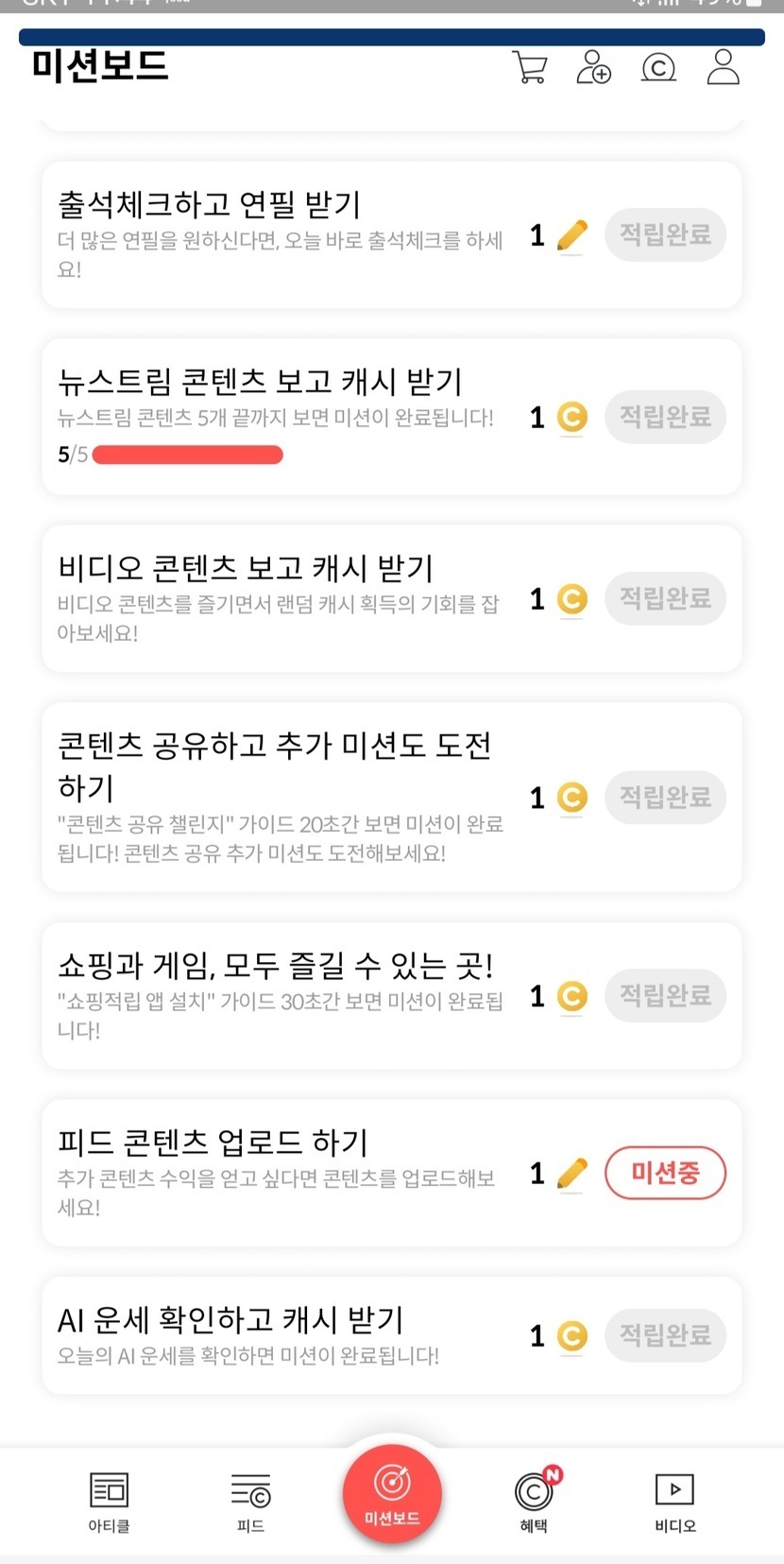The height and width of the screenshot is (1564, 784).
Task: Go to the 비디오 tab
Action: click(x=675, y=1502)
